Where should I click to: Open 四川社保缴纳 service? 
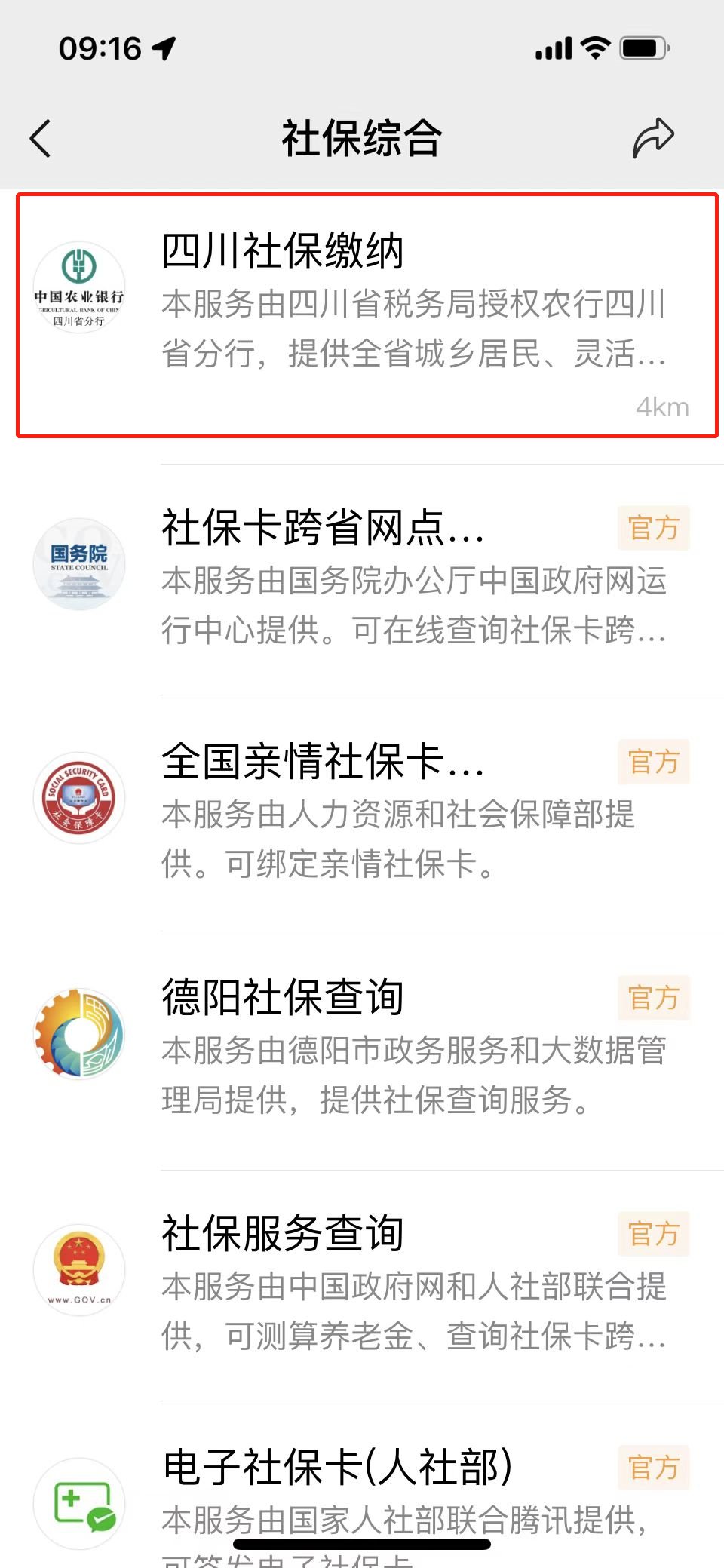point(367,315)
